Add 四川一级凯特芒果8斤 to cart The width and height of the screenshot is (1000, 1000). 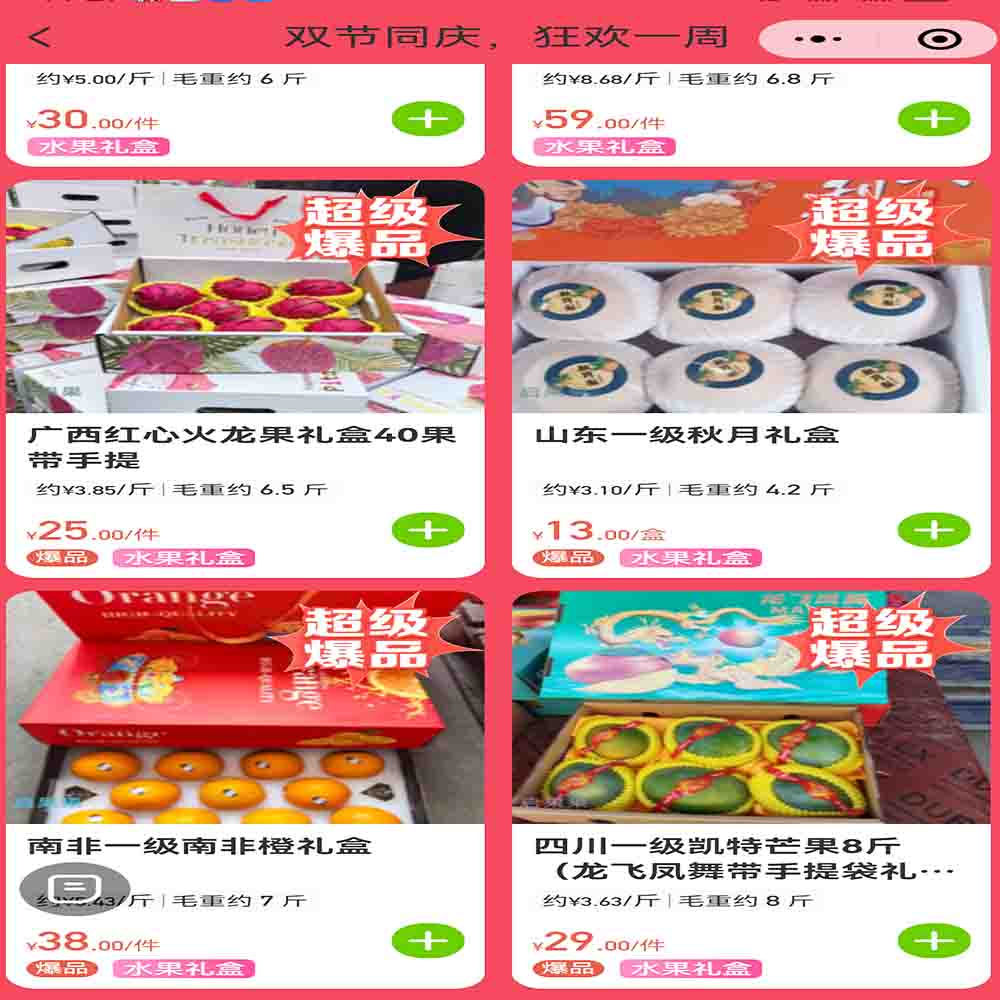(x=934, y=941)
